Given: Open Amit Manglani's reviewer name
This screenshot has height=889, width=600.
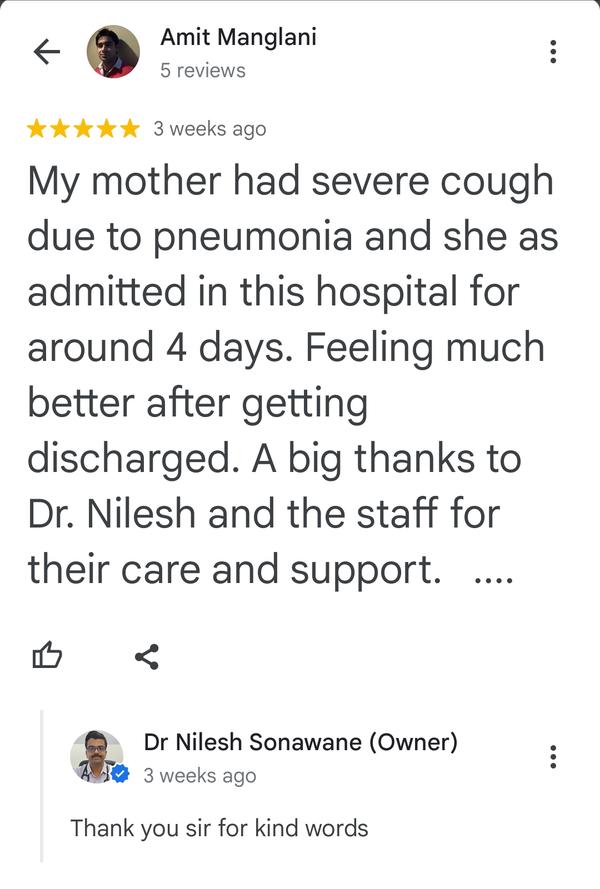Looking at the screenshot, I should point(237,37).
